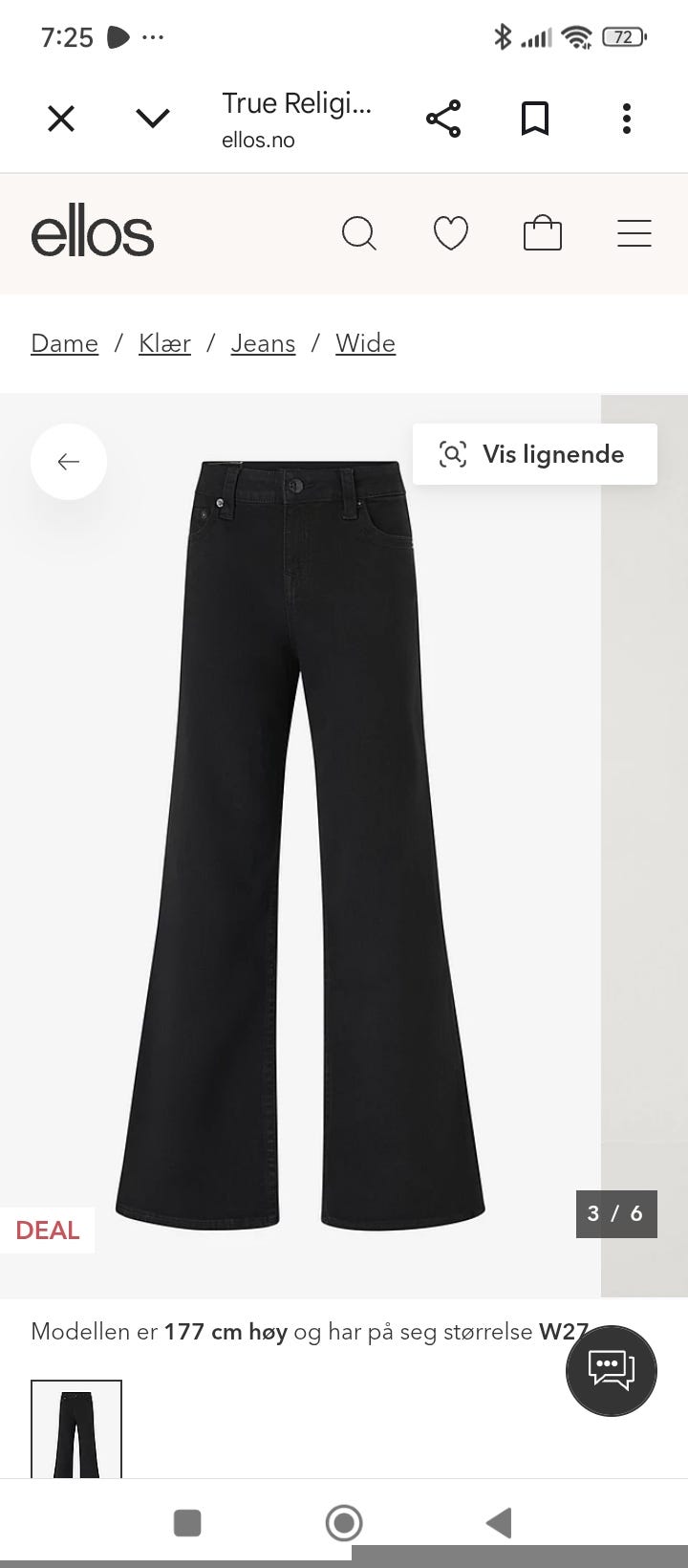Open the favorites heart list
Screen dimensions: 688x1568
pos(451,233)
